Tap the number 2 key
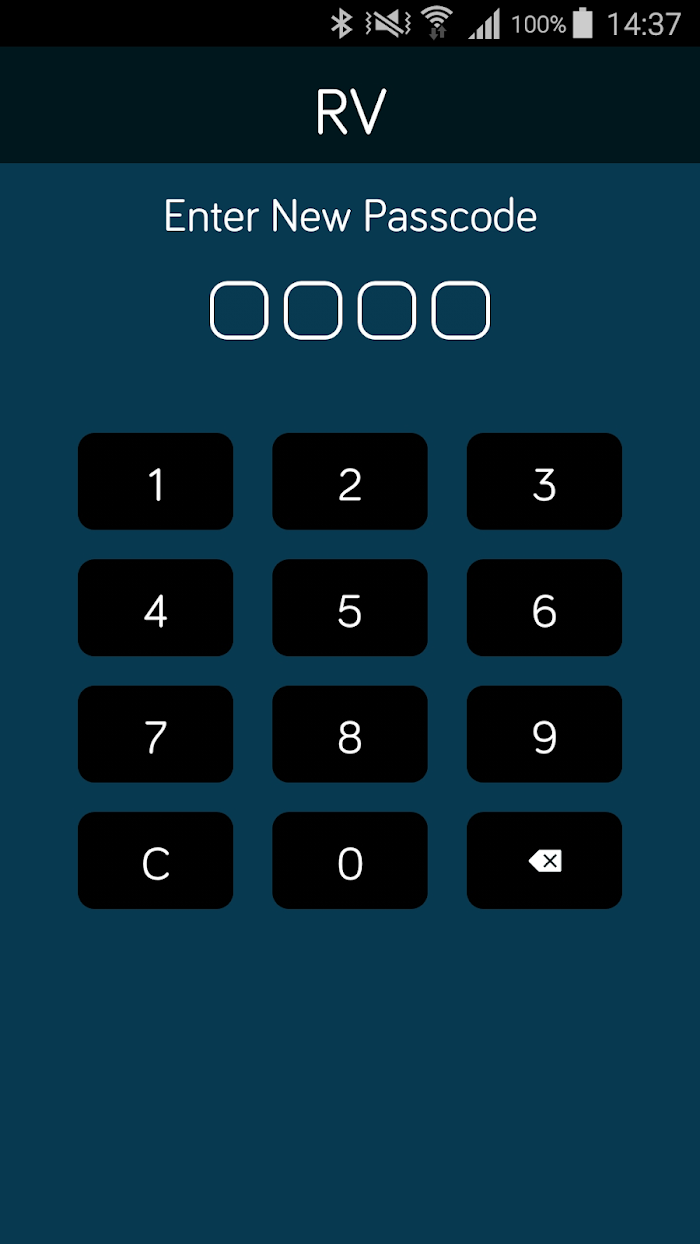700x1244 pixels. pos(350,481)
